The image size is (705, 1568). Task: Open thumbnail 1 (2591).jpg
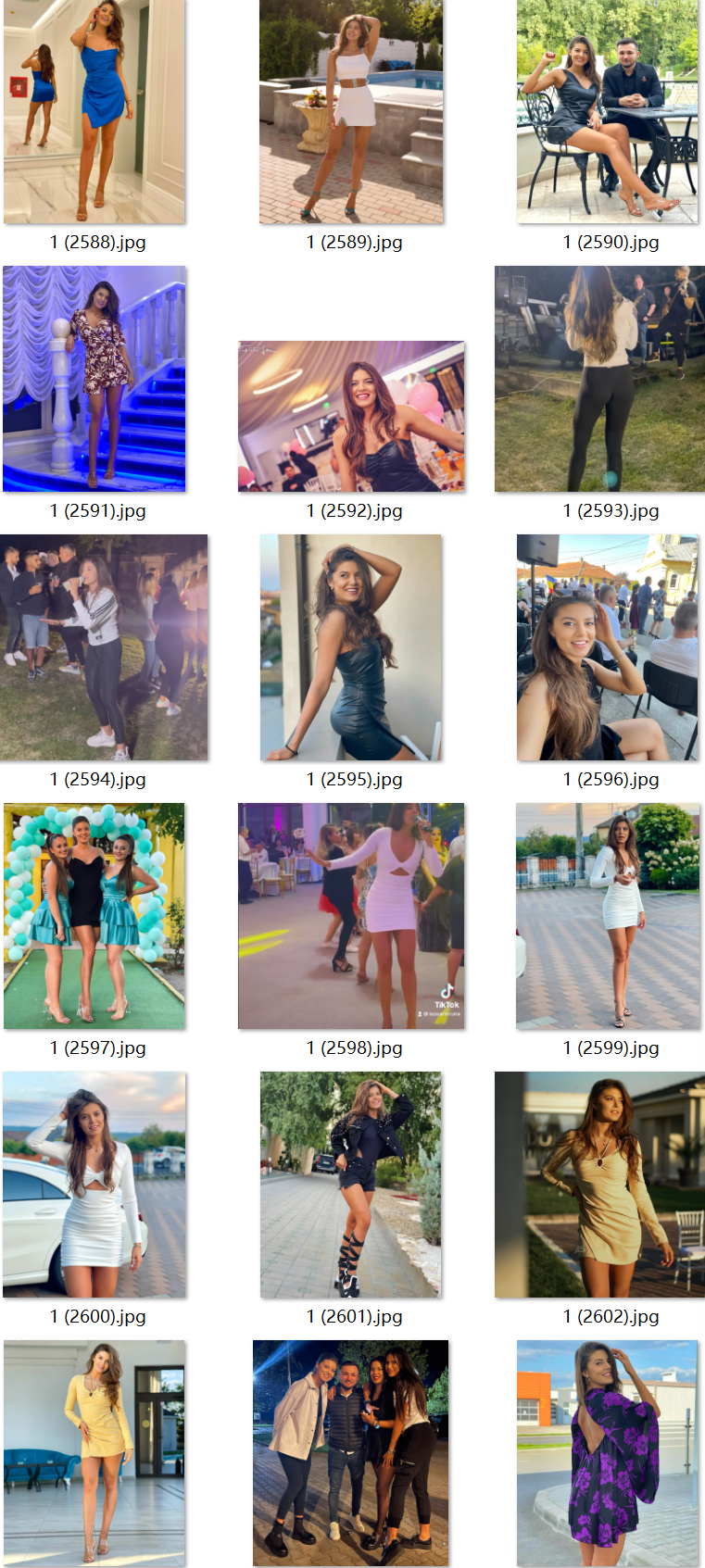pyautogui.click(x=94, y=379)
